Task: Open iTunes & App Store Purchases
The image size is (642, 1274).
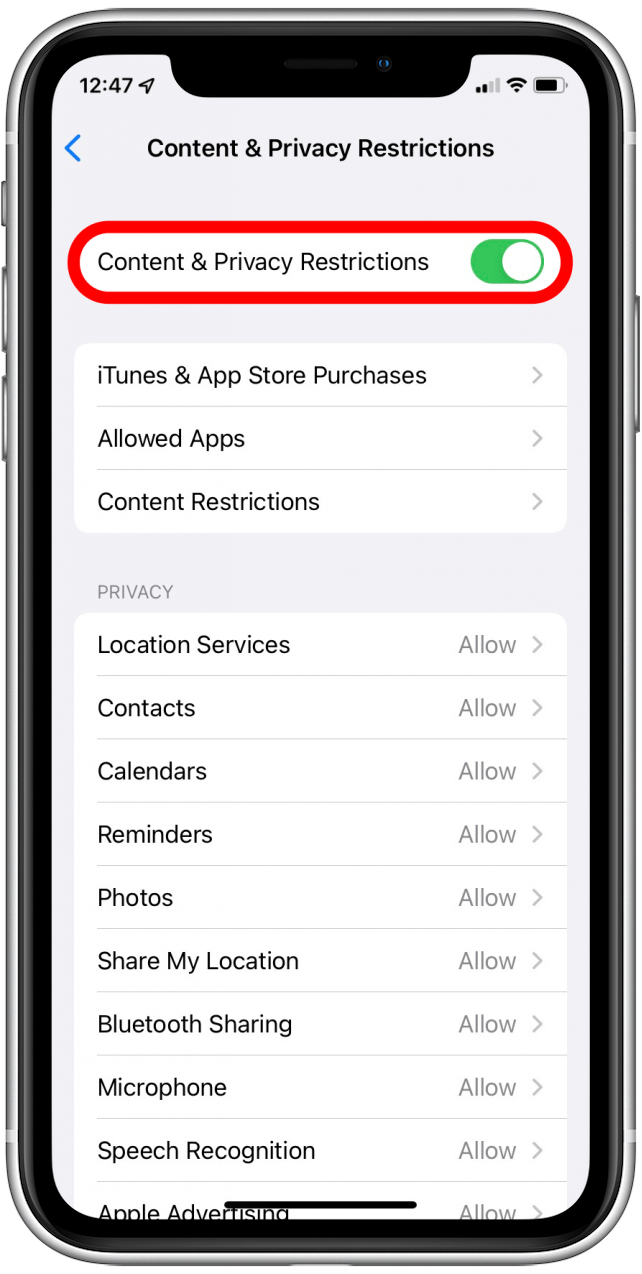Action: coord(320,376)
